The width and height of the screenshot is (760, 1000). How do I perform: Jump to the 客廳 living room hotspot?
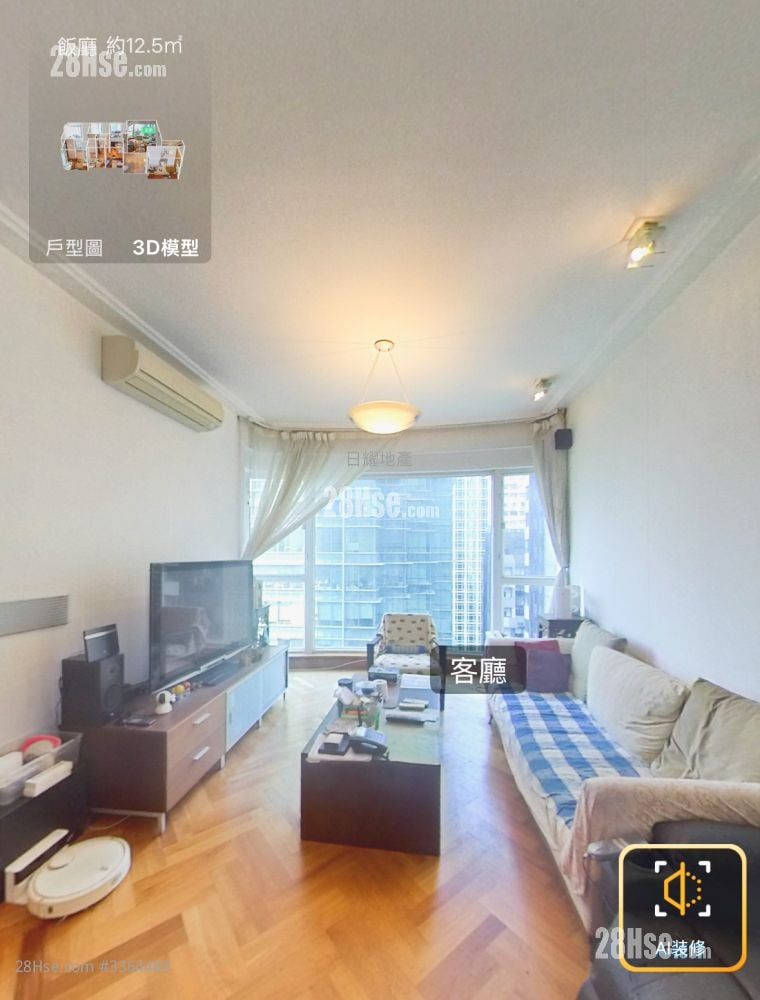[x=478, y=671]
